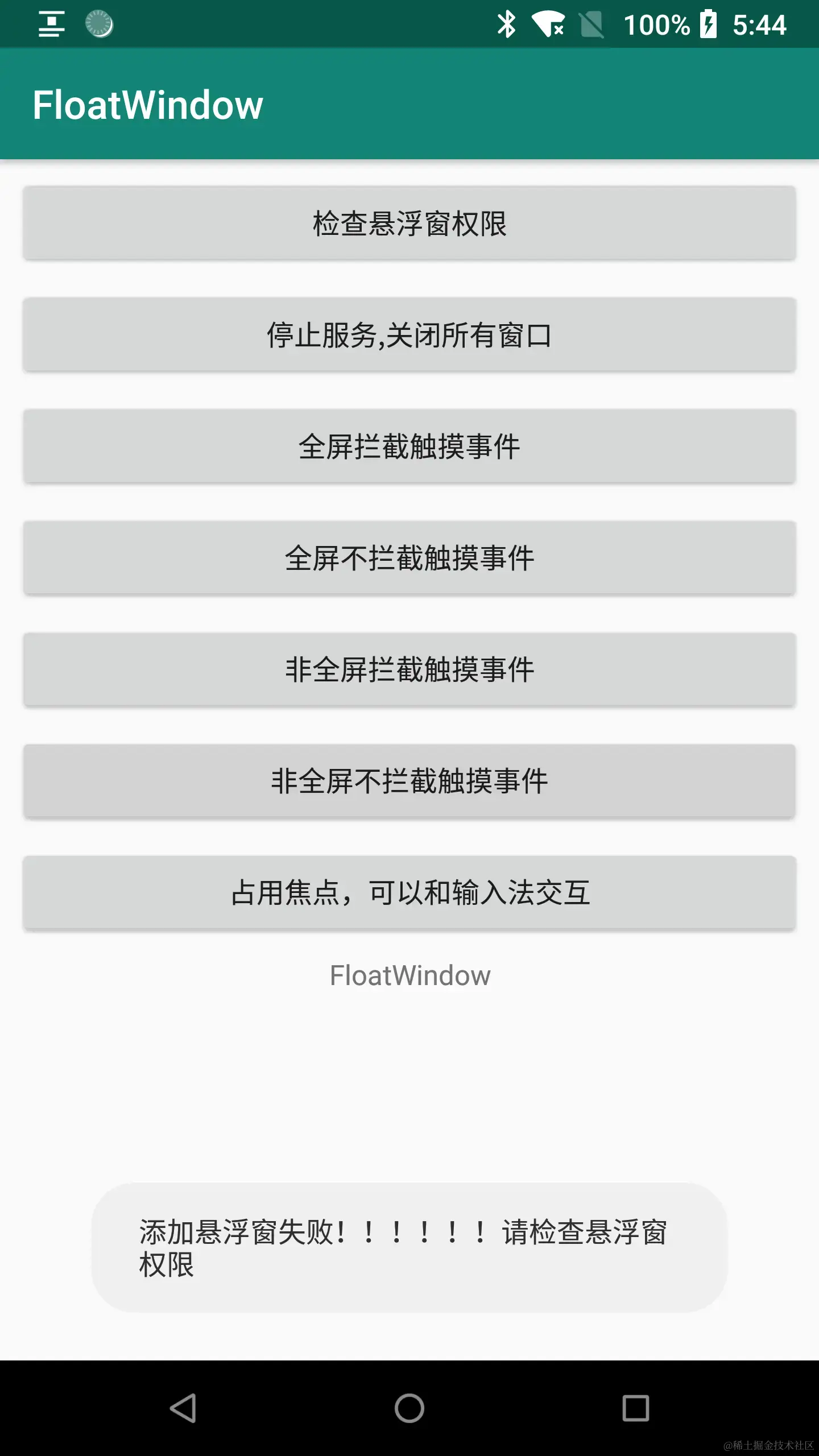
Task: Select 停止服务,关闭所有窗口
Action: point(409,334)
